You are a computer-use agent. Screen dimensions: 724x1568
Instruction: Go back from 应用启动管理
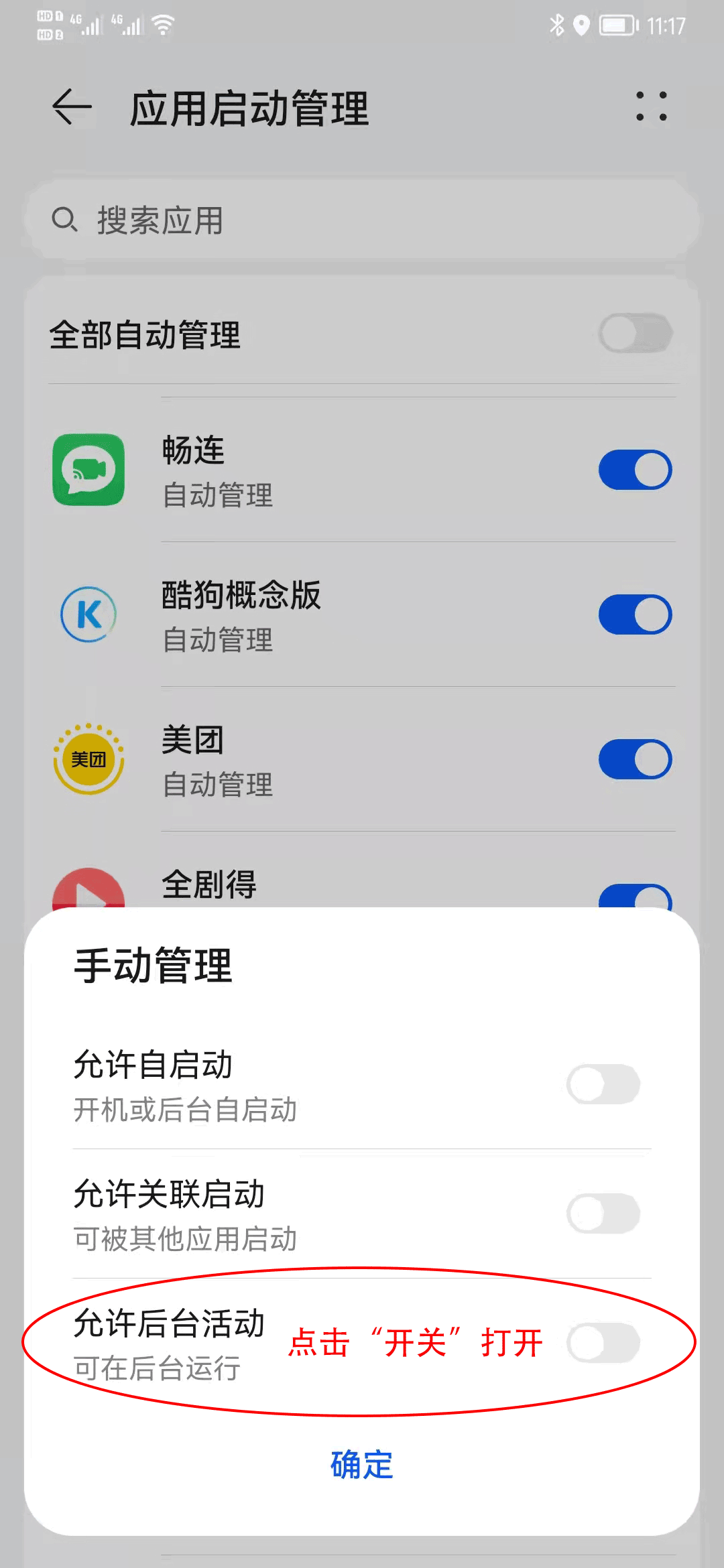(x=72, y=107)
